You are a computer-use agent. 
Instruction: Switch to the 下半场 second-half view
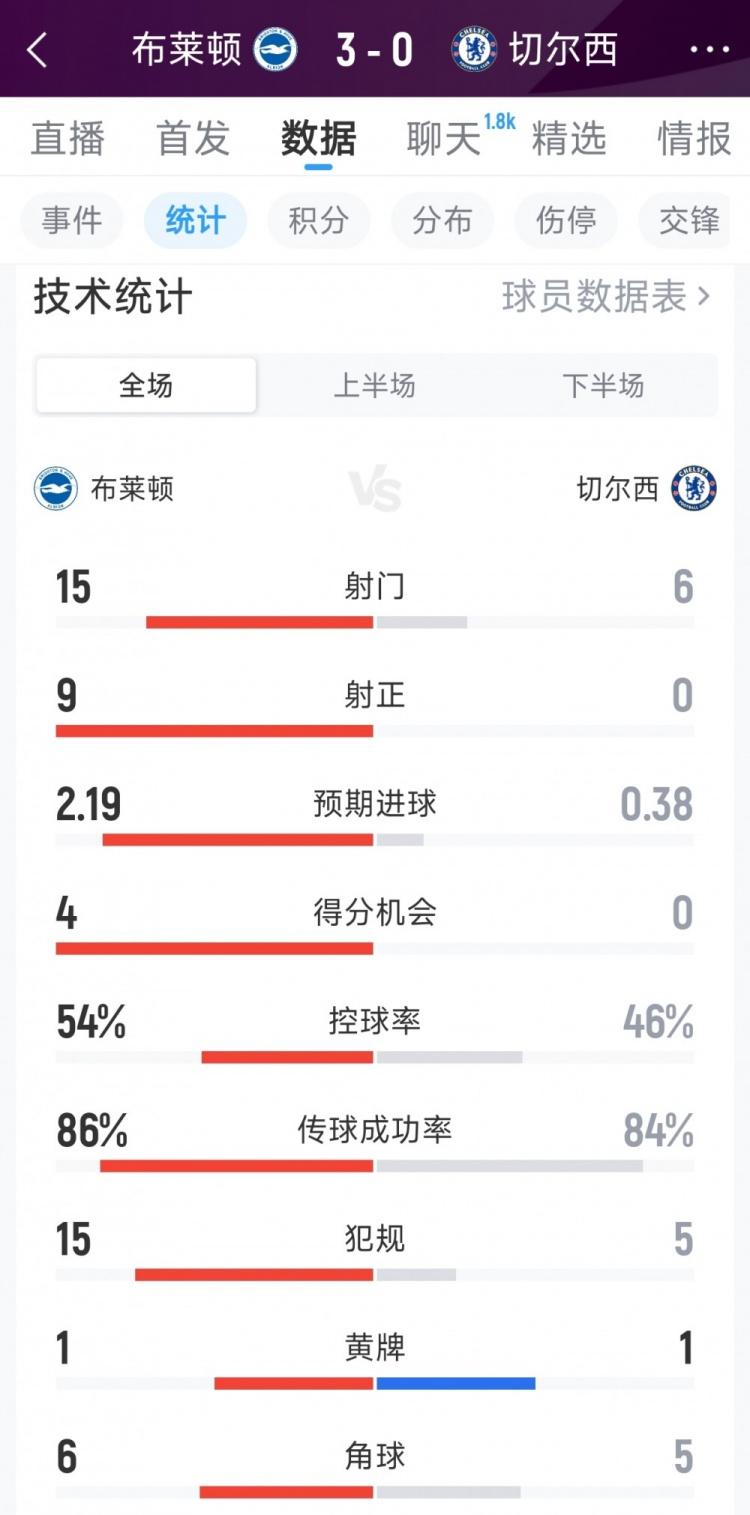point(605,385)
